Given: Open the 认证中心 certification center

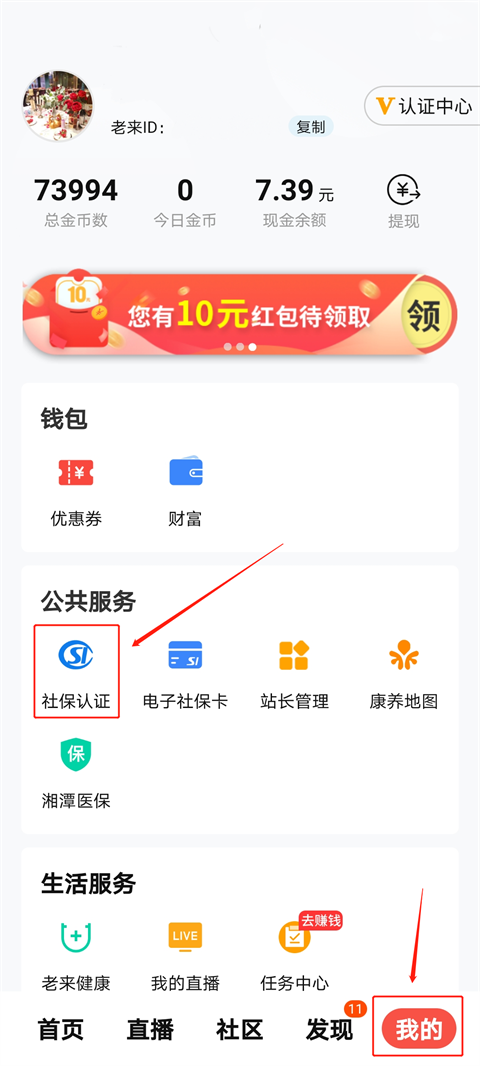Looking at the screenshot, I should [x=422, y=106].
